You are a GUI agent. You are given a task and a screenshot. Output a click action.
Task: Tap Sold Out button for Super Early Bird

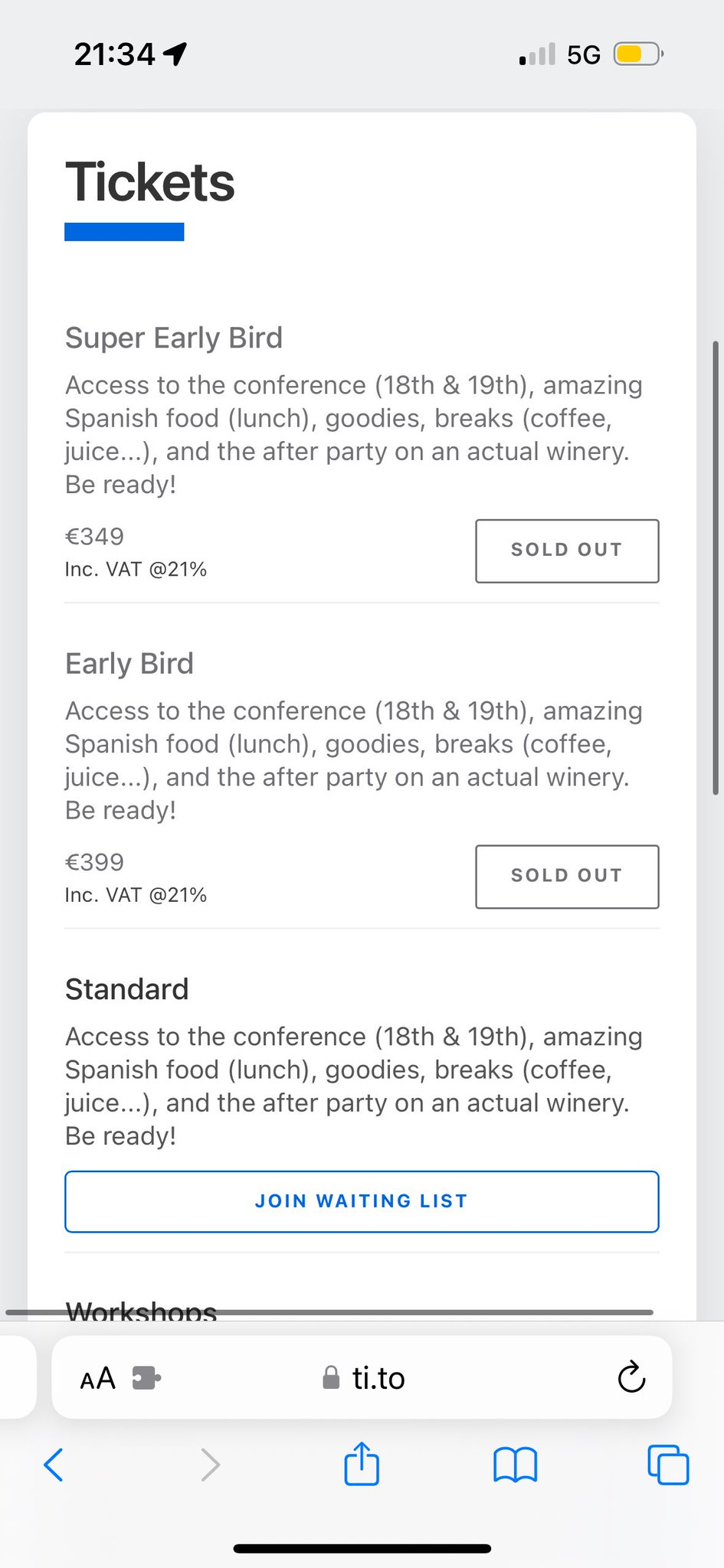point(567,550)
